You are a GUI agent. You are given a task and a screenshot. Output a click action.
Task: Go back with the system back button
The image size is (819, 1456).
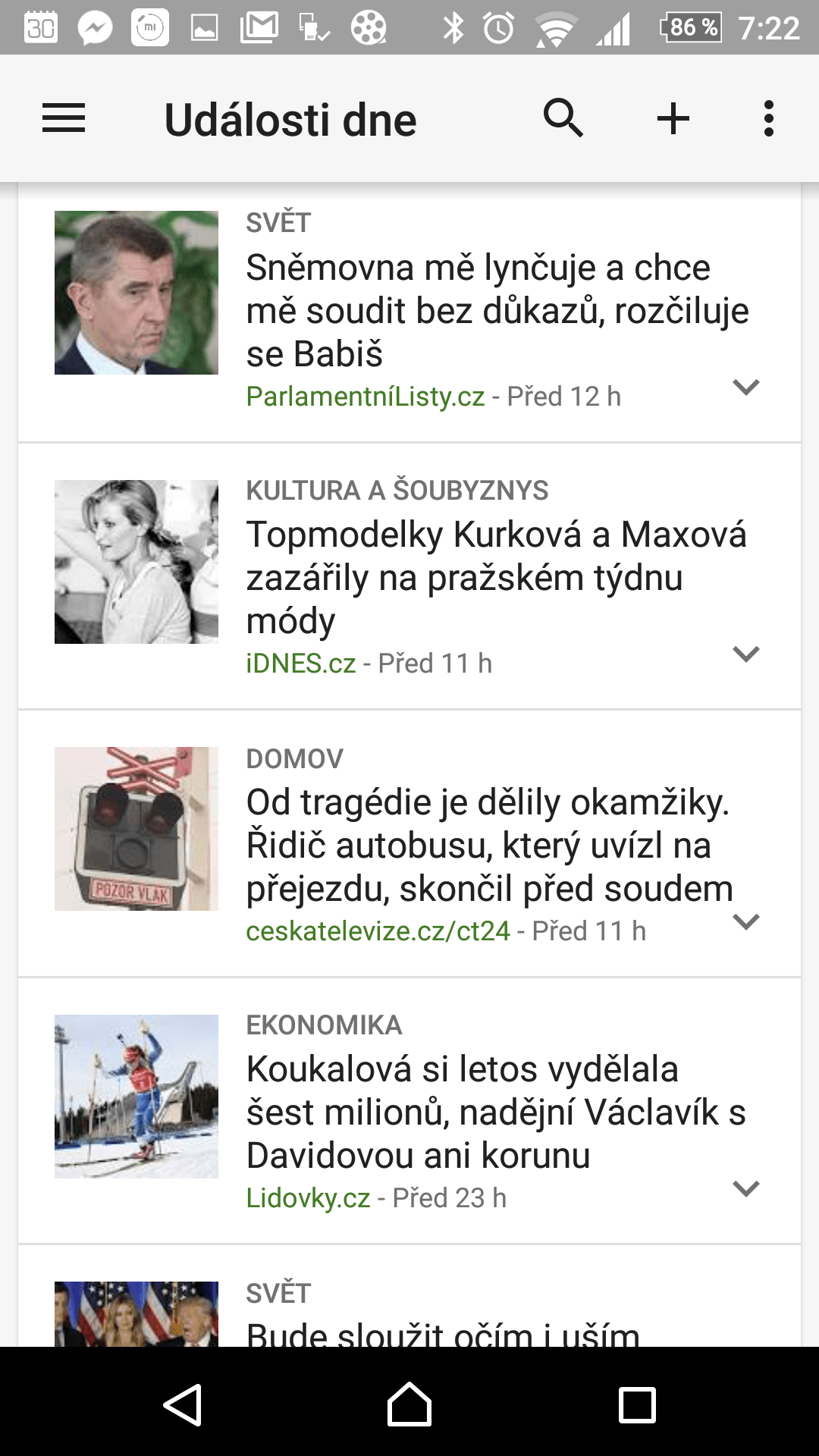[182, 1405]
